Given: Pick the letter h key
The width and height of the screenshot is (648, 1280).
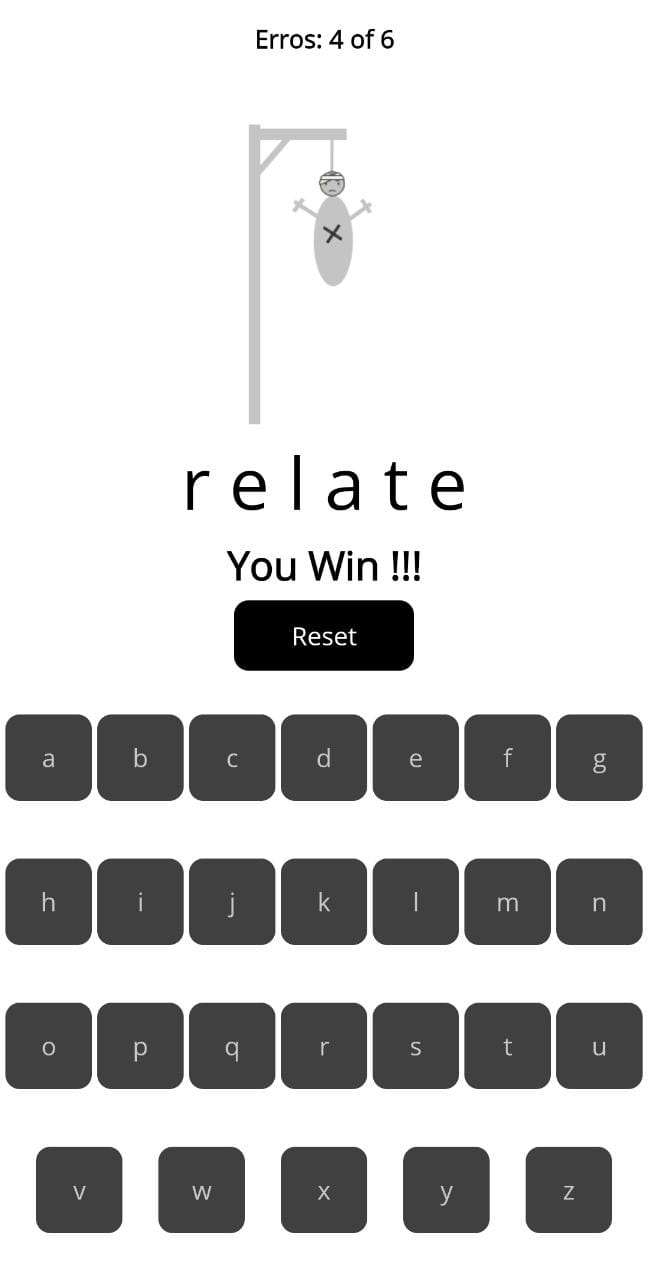Looking at the screenshot, I should (x=48, y=902).
